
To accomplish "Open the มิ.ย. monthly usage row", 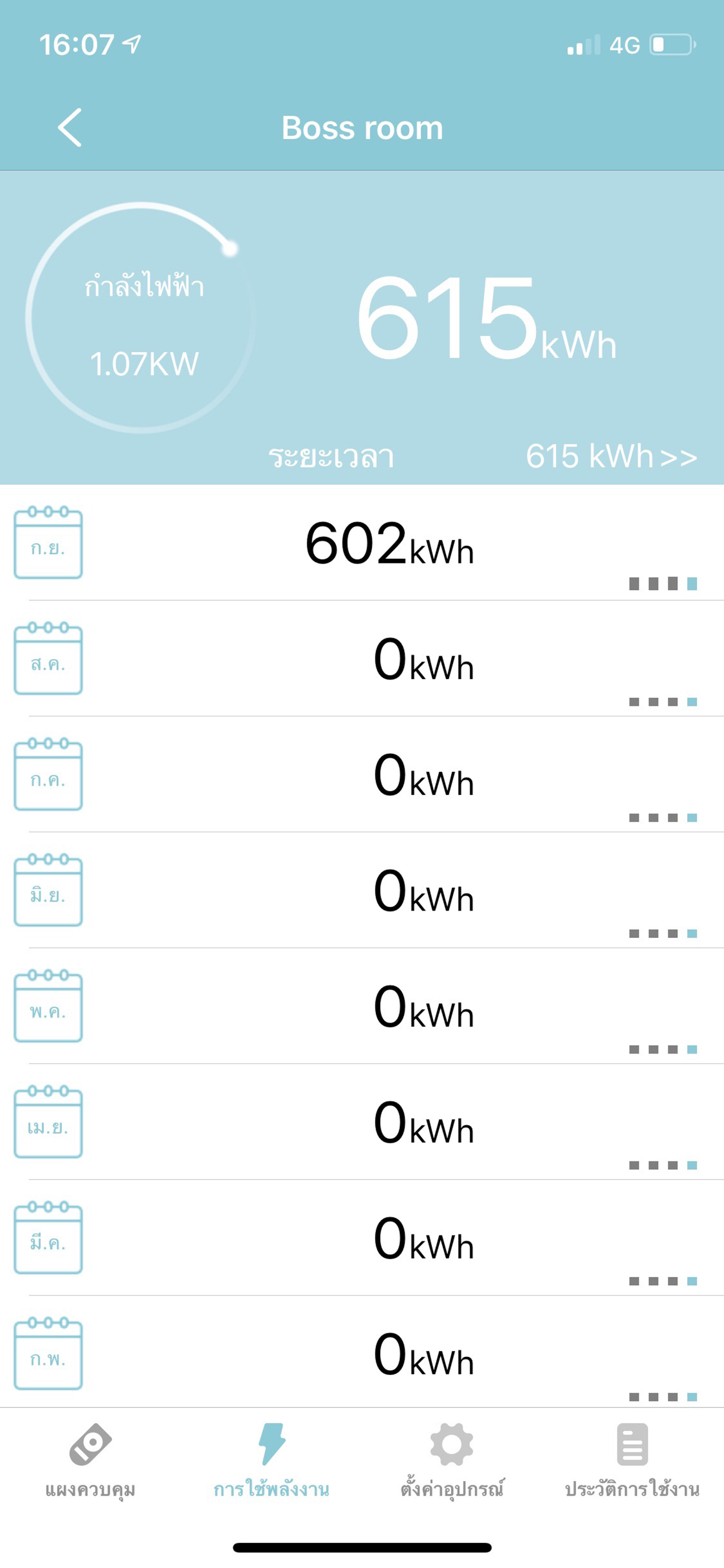I will coord(362,891).
